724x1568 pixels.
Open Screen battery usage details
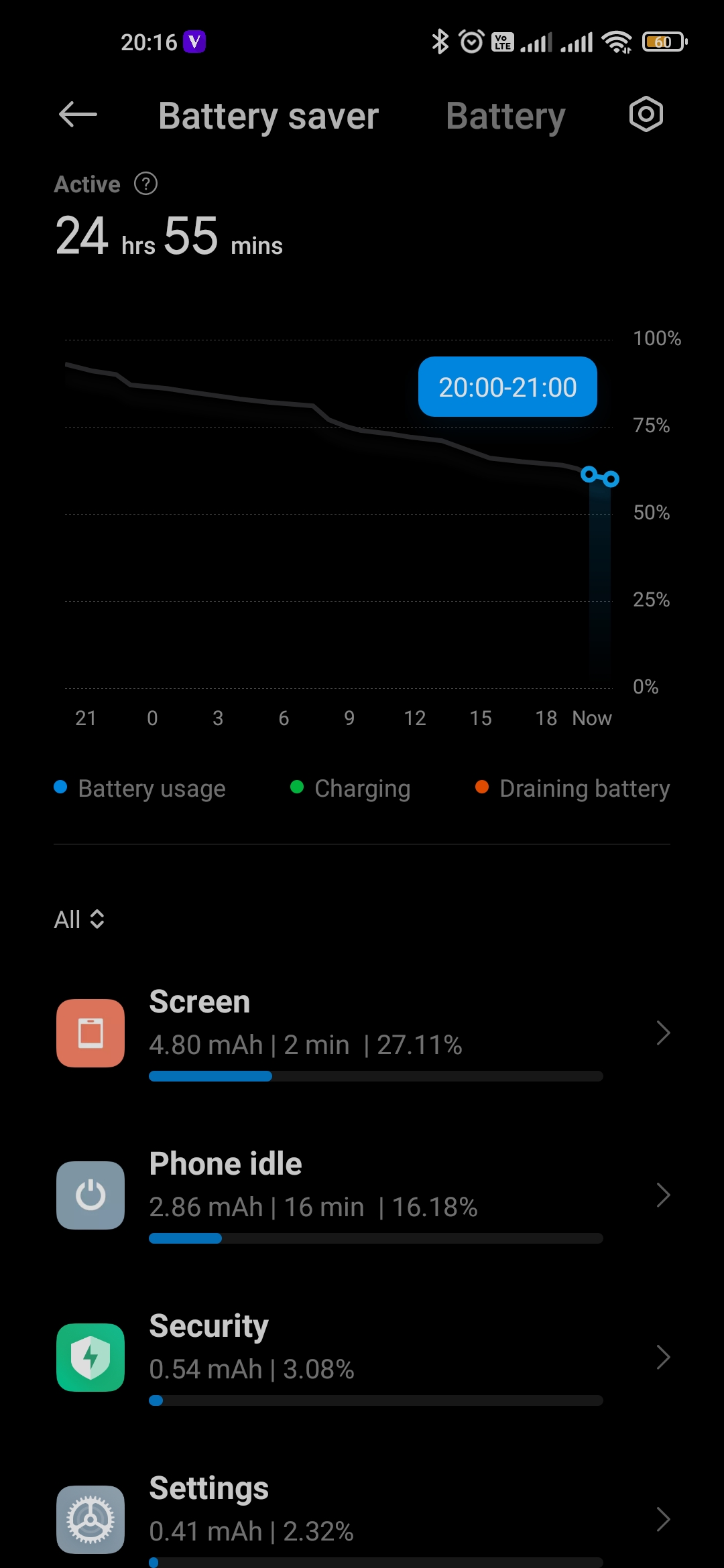(362, 1033)
